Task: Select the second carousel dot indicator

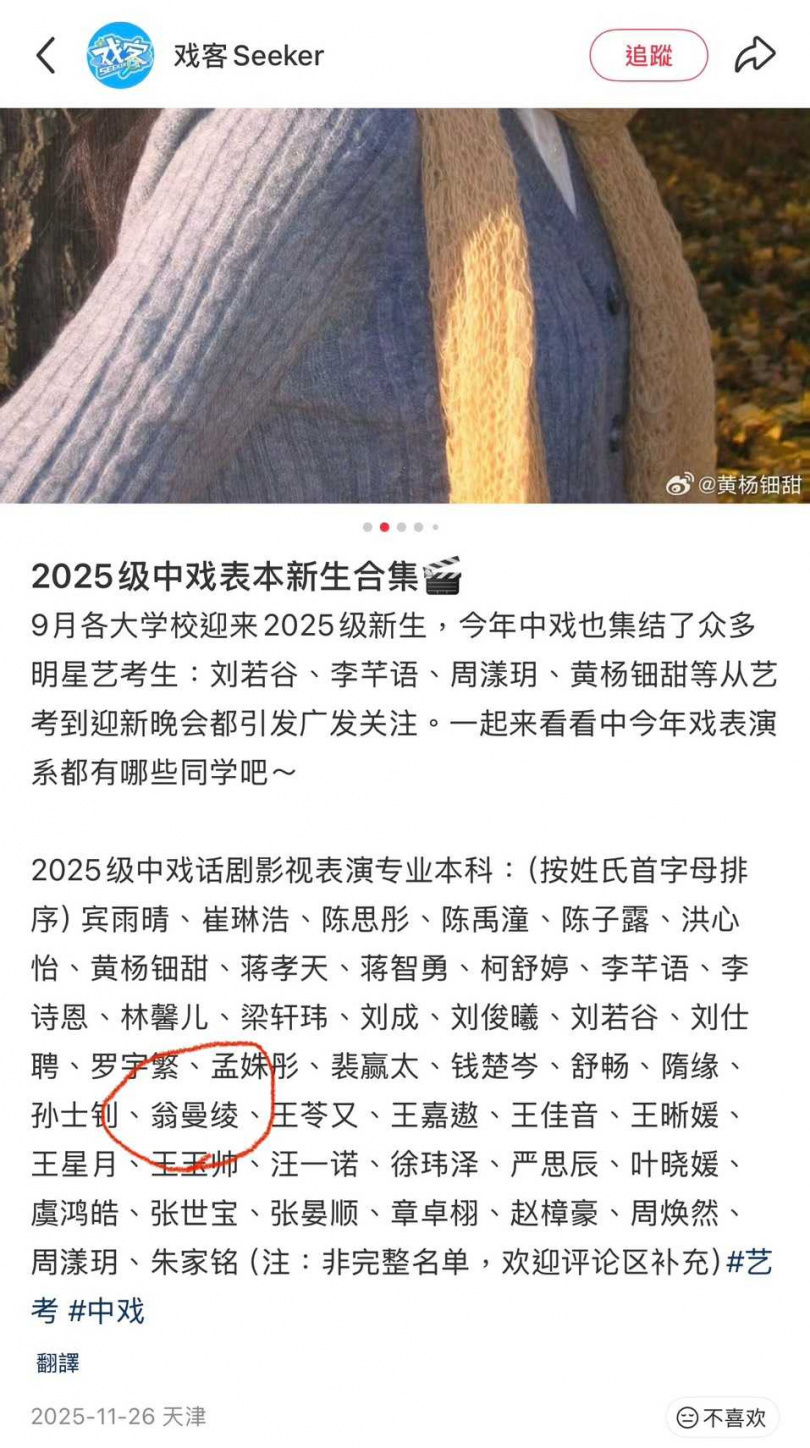Action: tap(384, 526)
